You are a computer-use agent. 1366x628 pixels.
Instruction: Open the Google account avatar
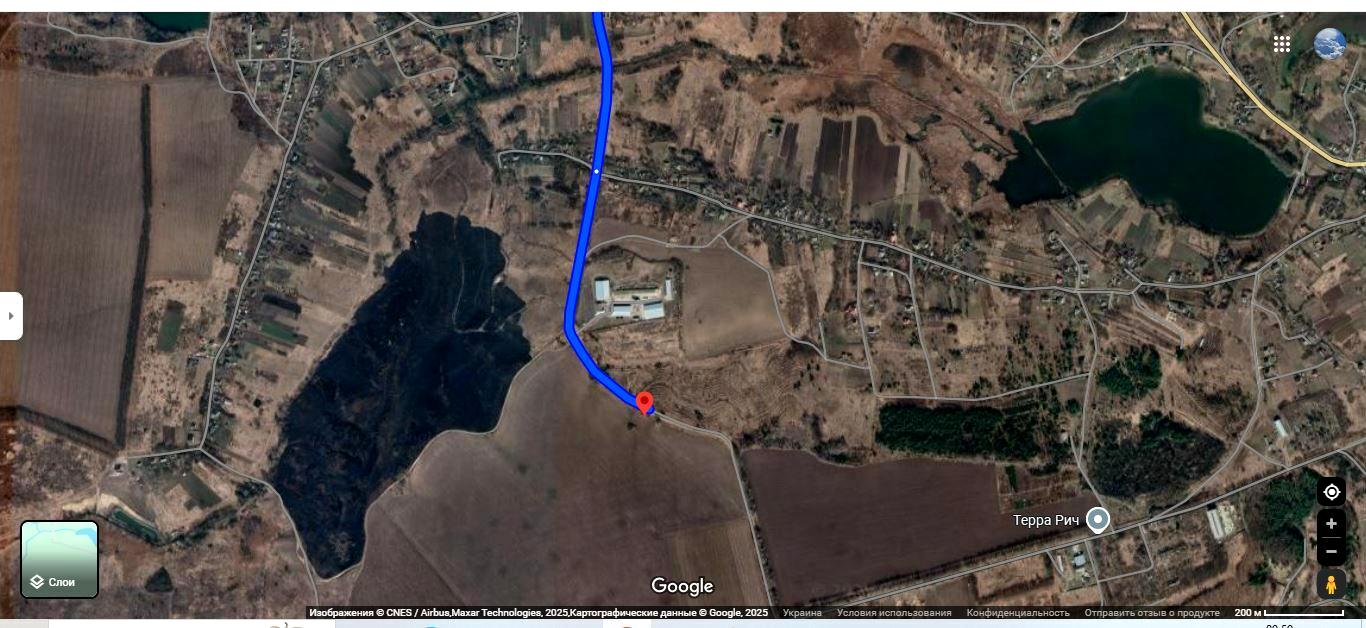click(1329, 44)
